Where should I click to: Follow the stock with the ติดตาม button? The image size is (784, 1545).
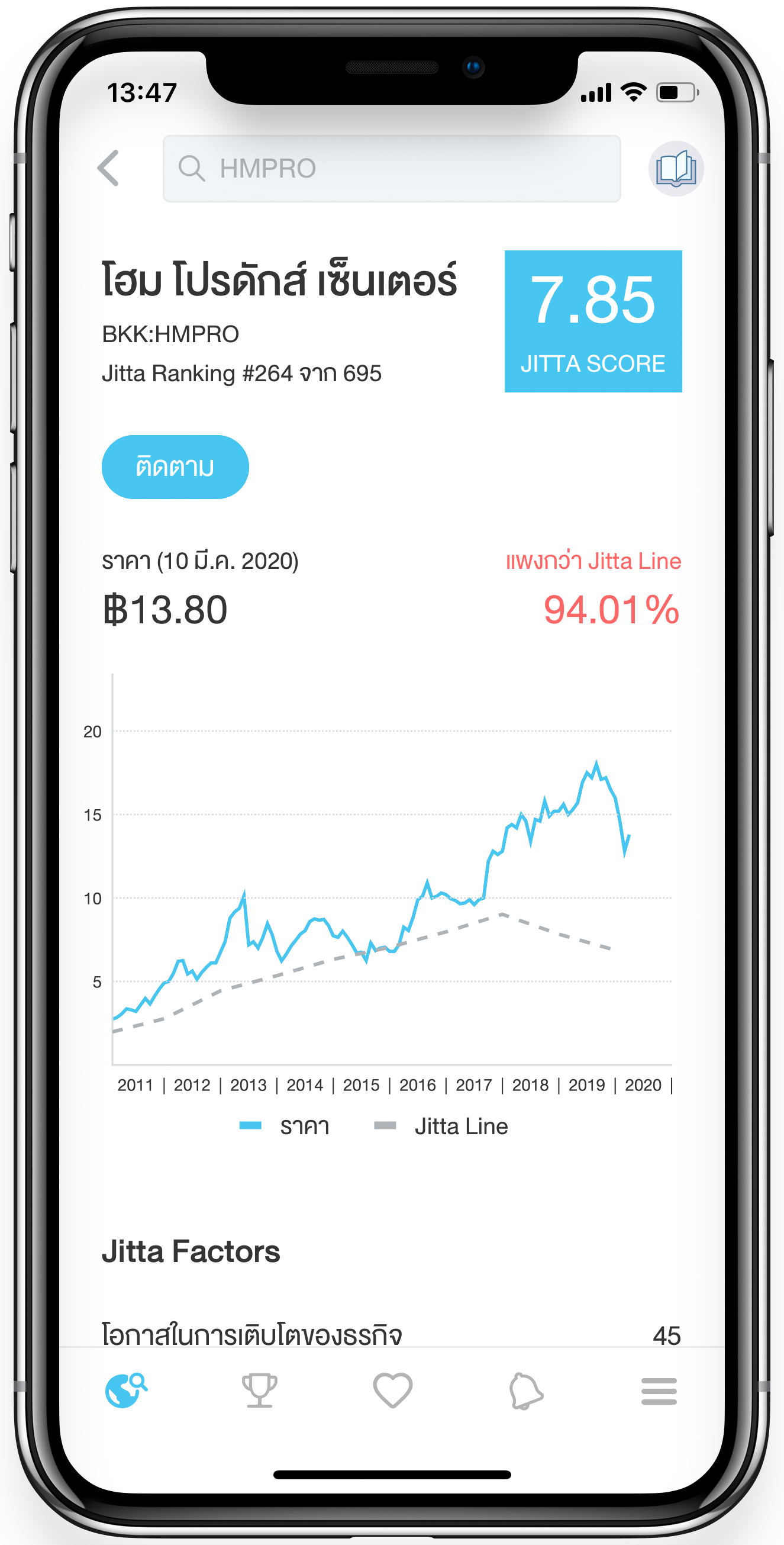(175, 466)
